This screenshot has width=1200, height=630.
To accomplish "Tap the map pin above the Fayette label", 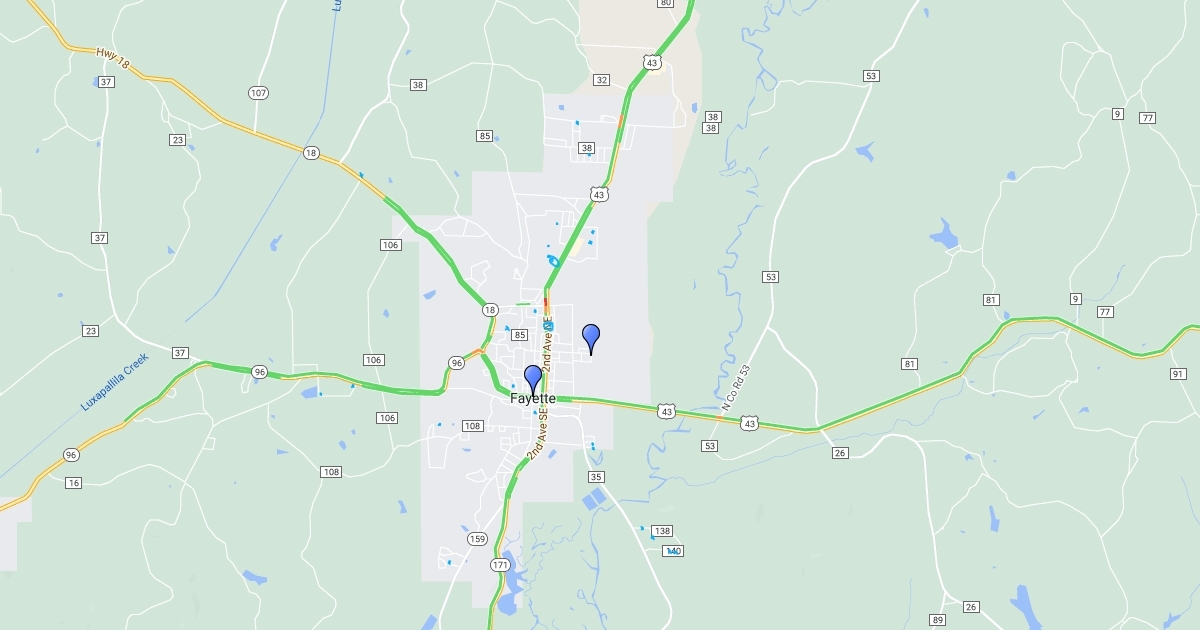I will pos(533,377).
